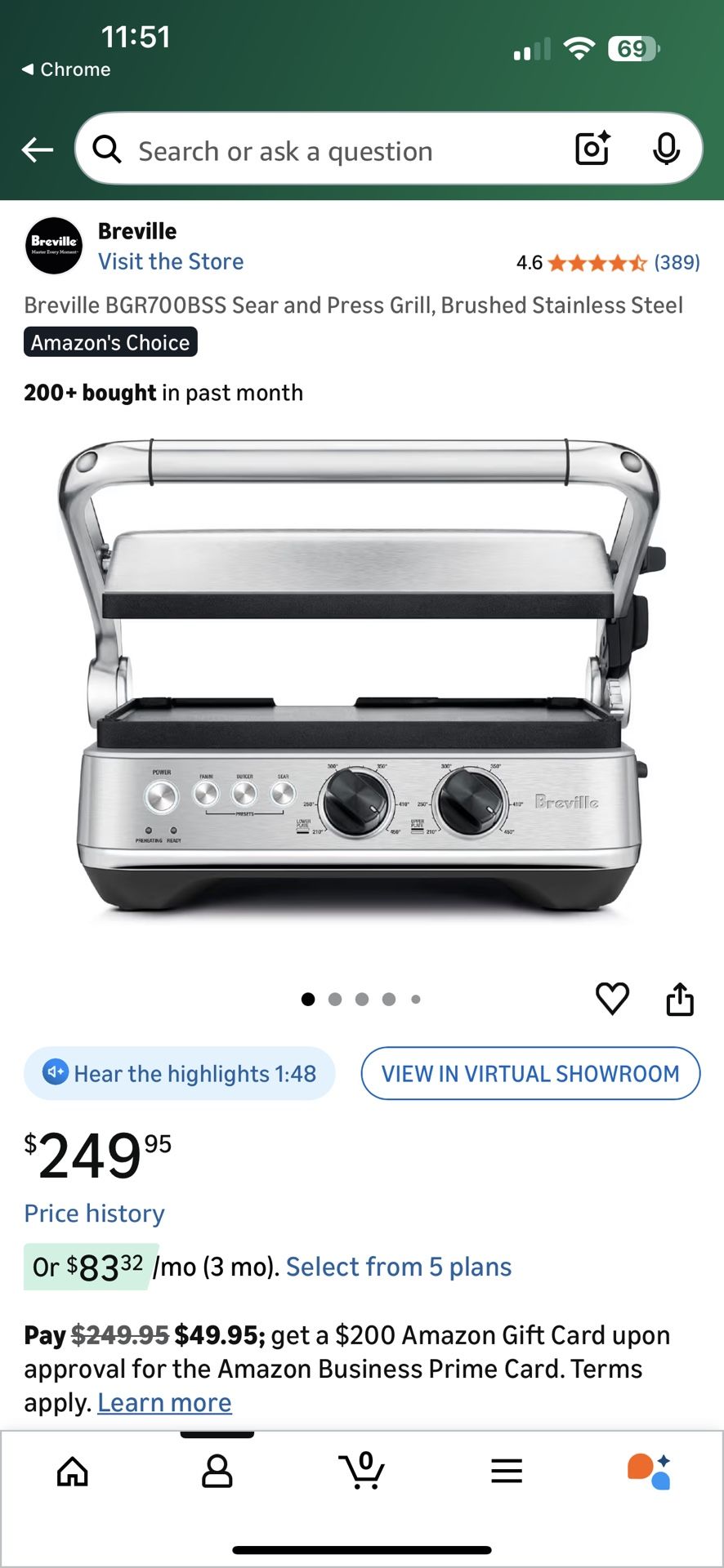
Task: Tap the Search or ask a question field
Action: tap(286, 149)
